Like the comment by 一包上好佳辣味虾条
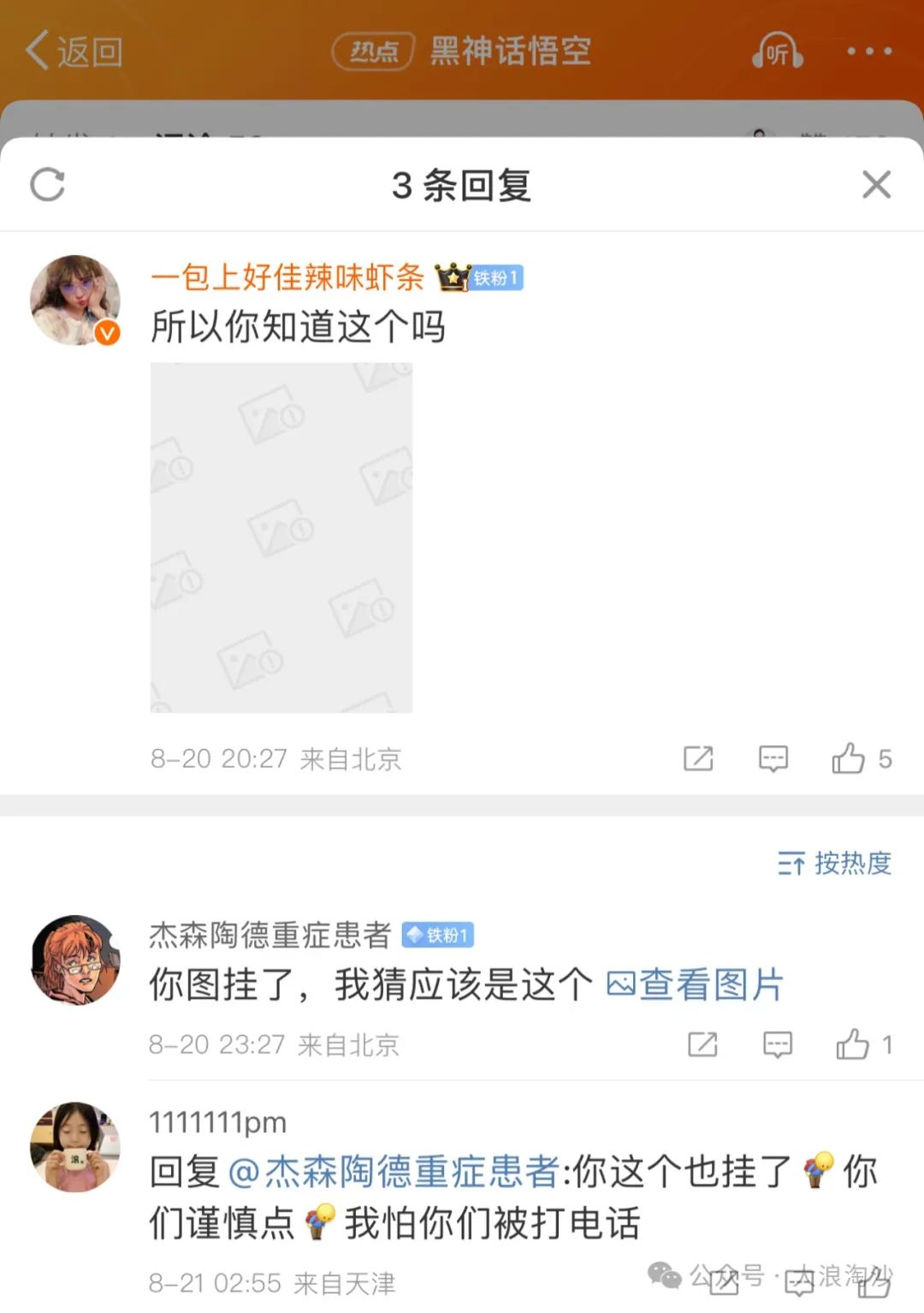Image resolution: width=924 pixels, height=1313 pixels. [849, 758]
